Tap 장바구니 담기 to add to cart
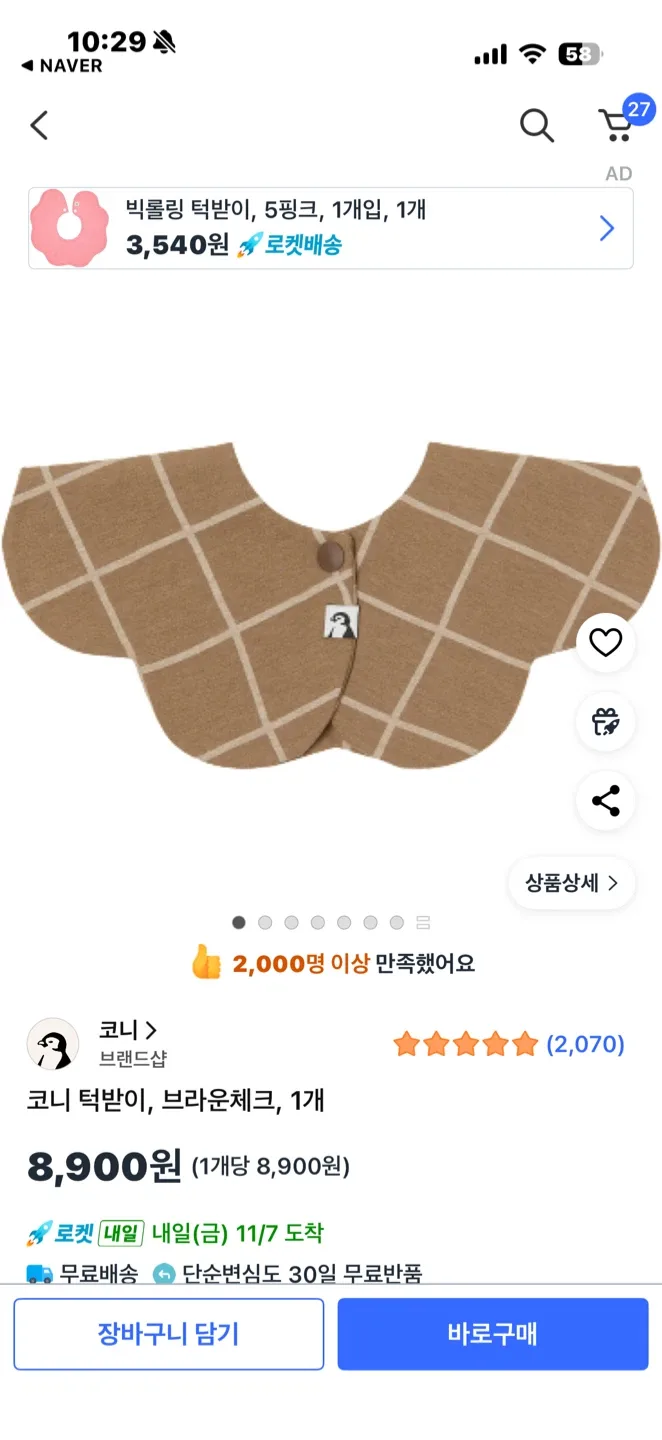The image size is (662, 1440). 168,1333
